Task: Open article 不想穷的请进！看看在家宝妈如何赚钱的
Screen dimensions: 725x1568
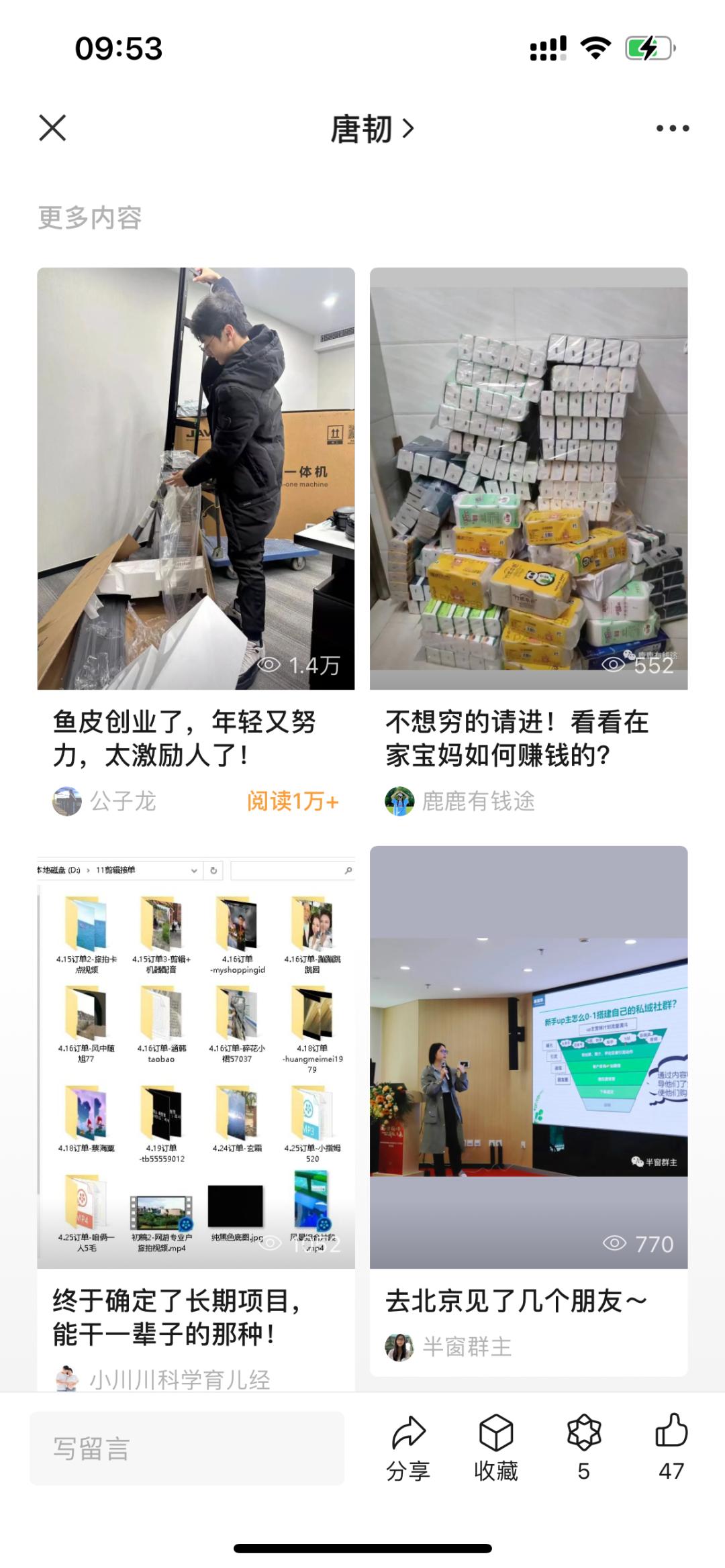Action: tap(528, 737)
